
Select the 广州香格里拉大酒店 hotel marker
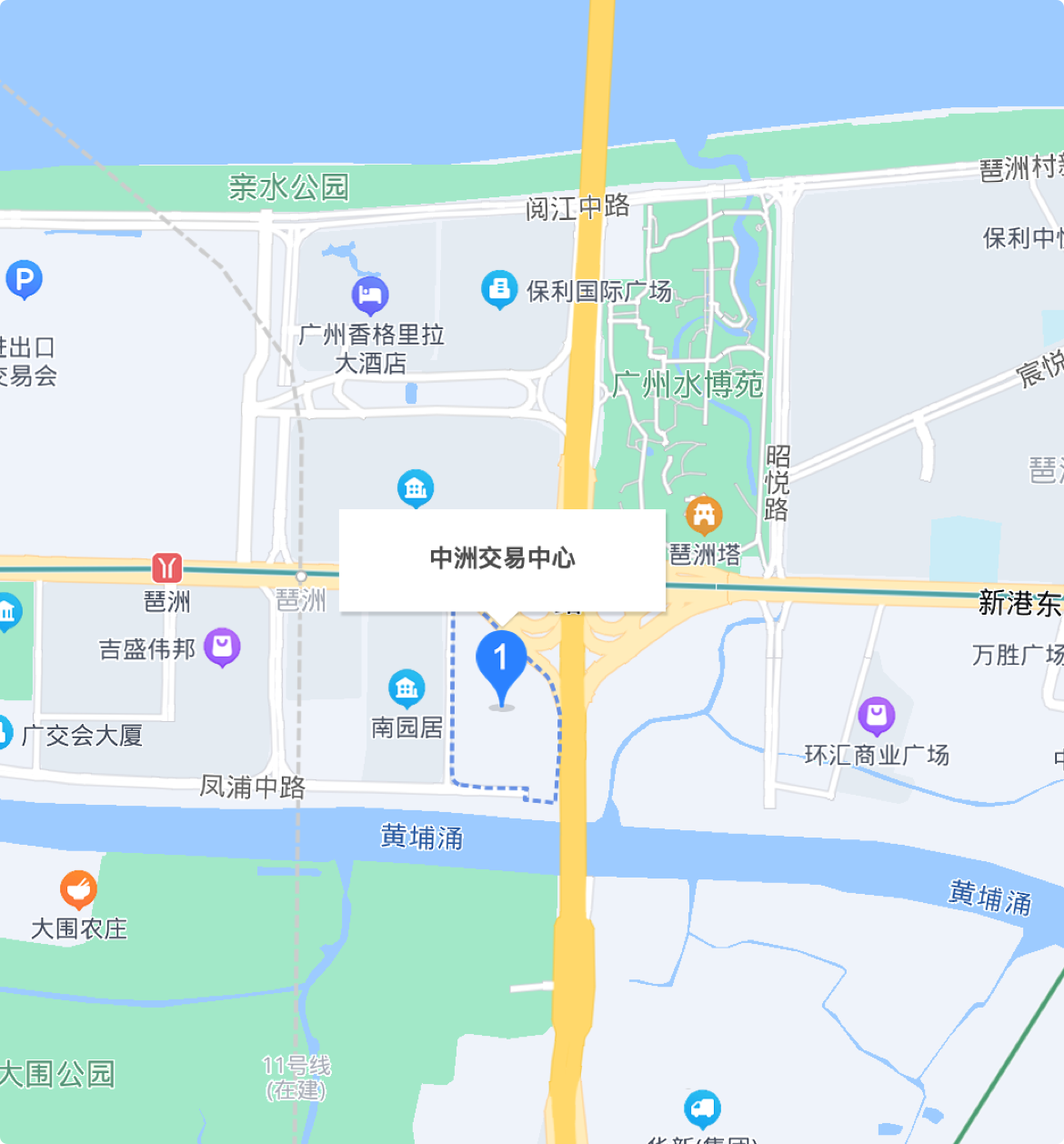370,295
